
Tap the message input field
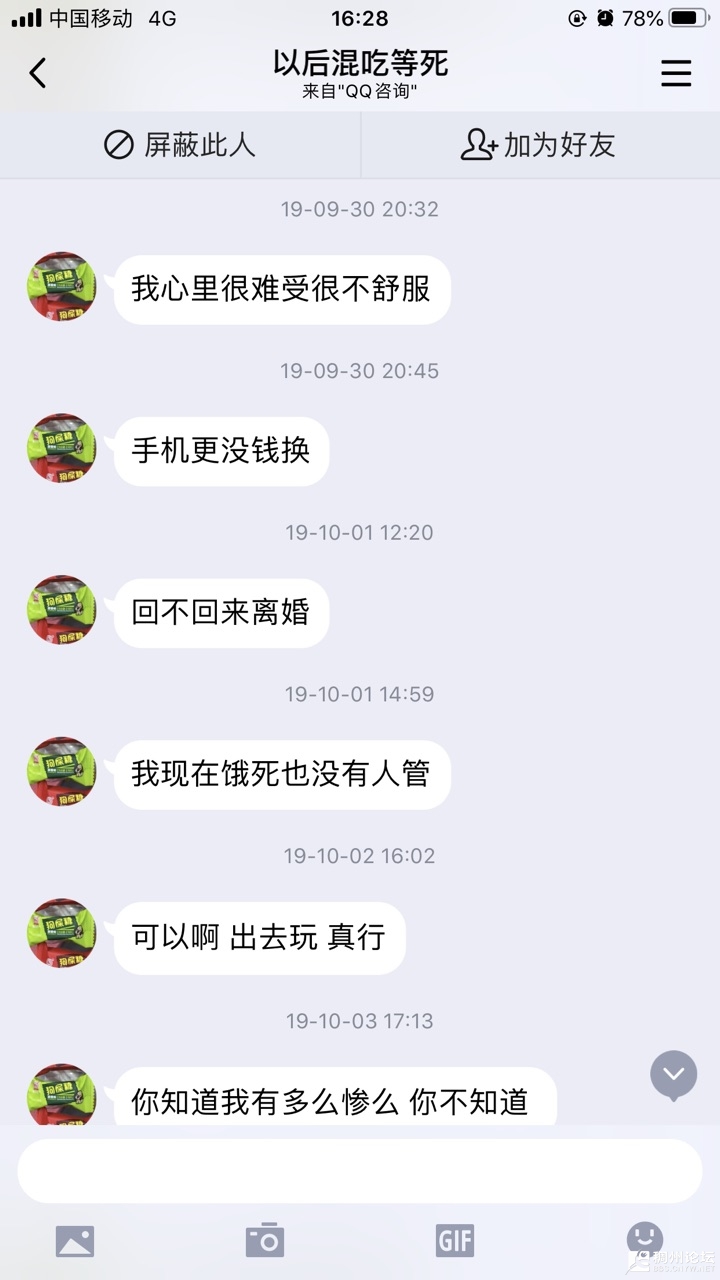point(360,1171)
